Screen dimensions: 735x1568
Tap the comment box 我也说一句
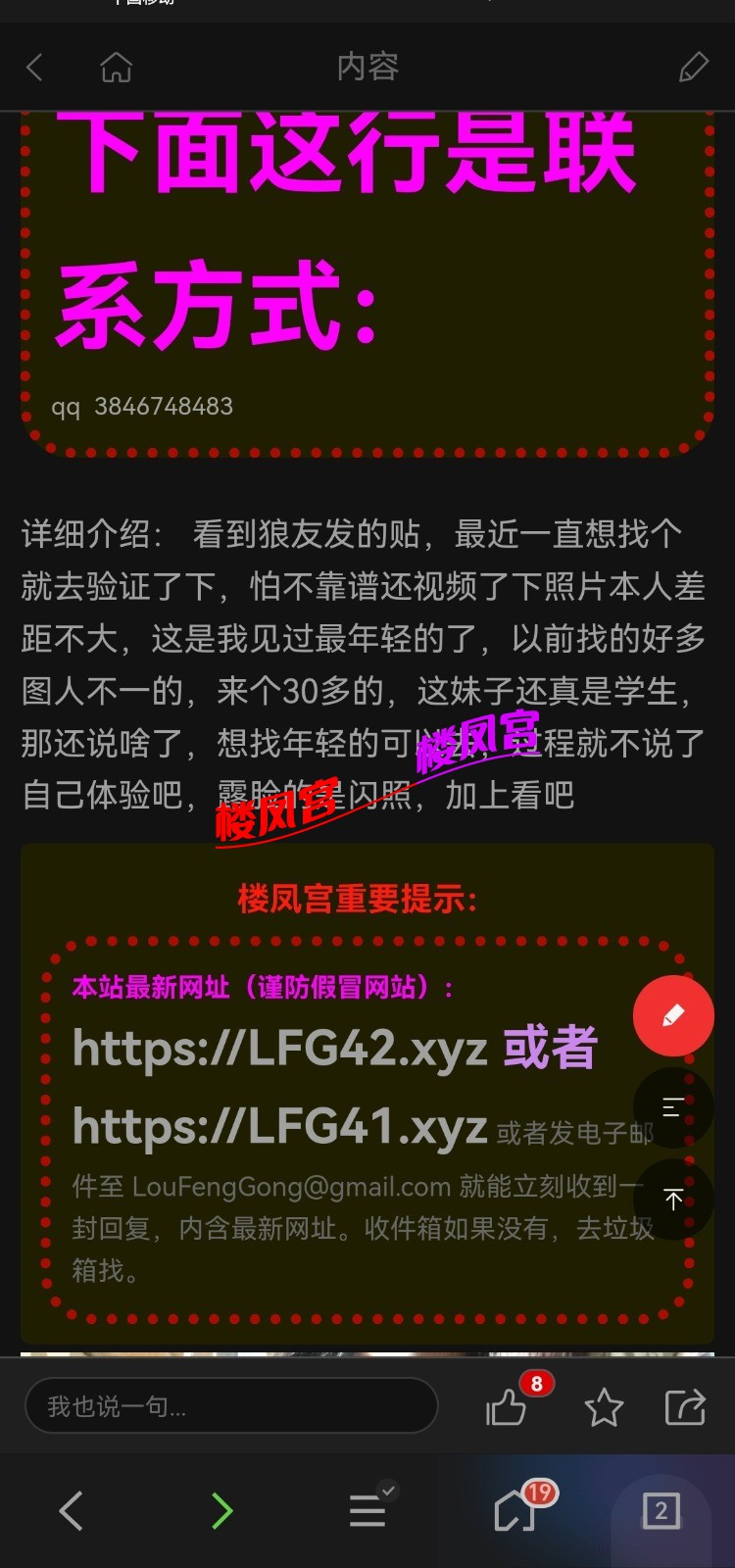click(230, 1406)
